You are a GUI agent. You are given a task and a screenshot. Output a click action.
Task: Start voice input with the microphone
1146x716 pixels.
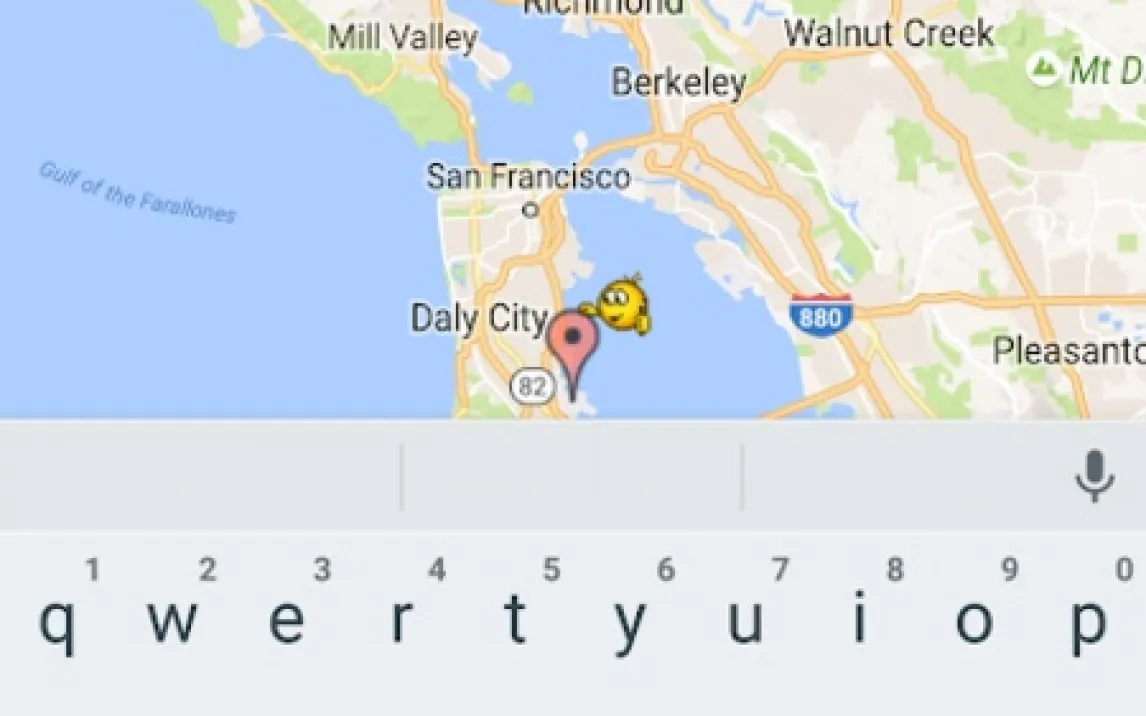point(1094,476)
